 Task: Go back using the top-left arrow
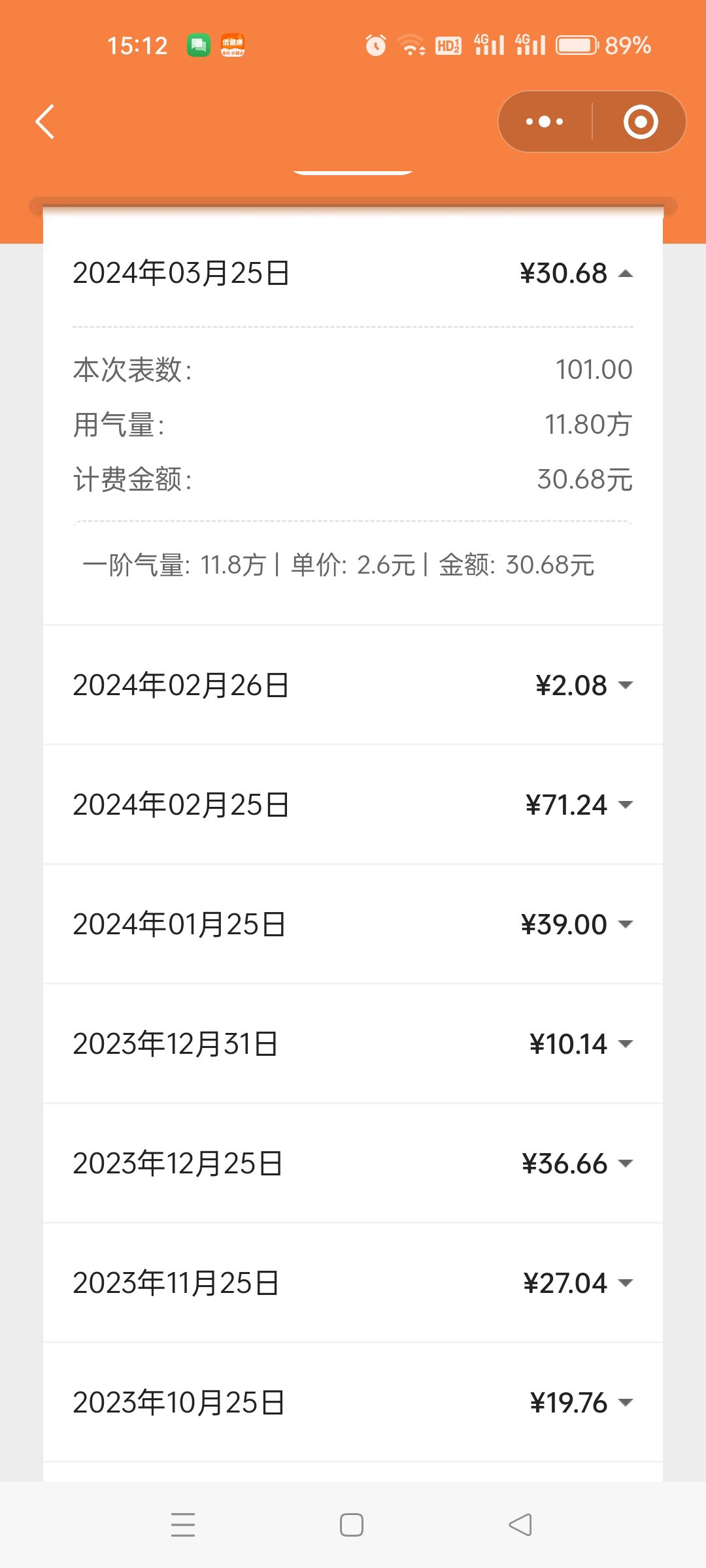(x=44, y=122)
